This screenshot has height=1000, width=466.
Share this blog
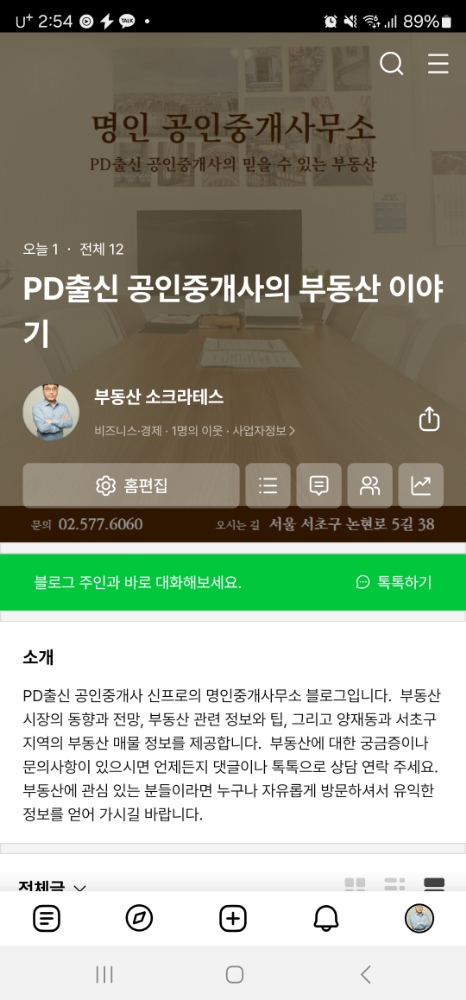429,420
